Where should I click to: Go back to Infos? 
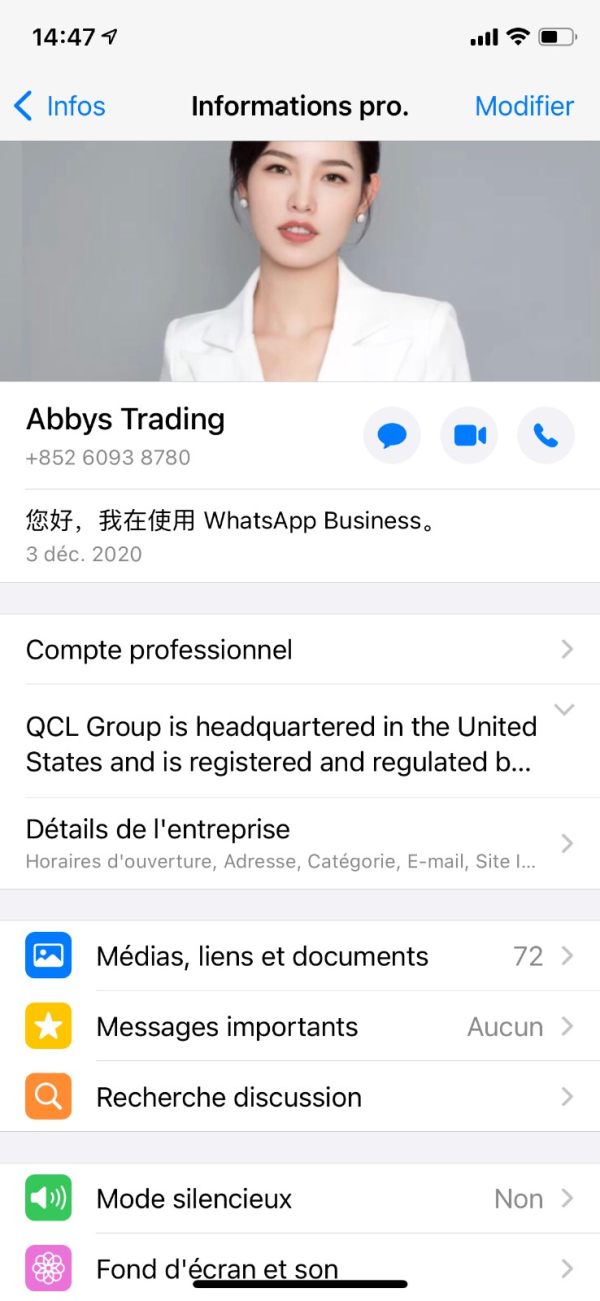pos(59,106)
